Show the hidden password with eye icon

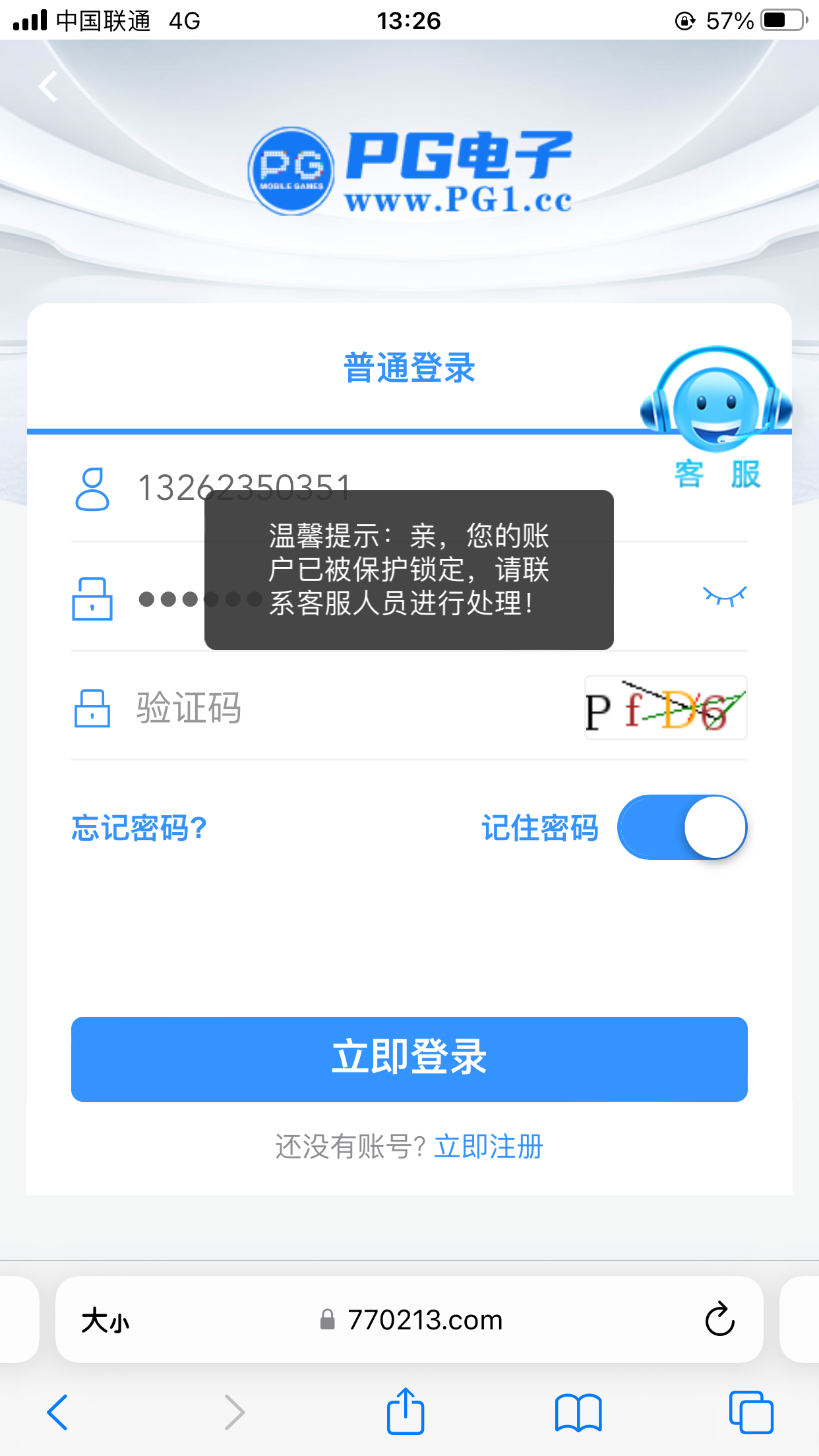(724, 596)
